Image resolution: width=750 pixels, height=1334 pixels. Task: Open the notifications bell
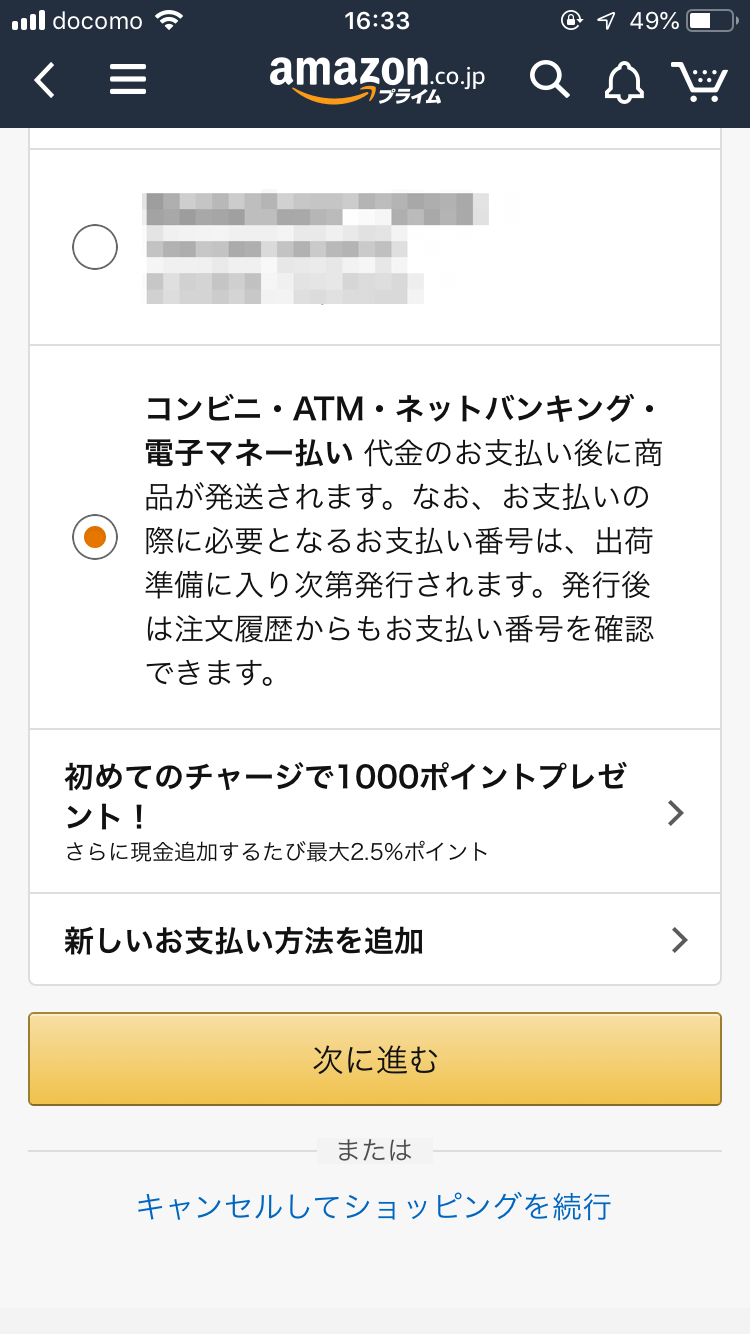coord(625,80)
